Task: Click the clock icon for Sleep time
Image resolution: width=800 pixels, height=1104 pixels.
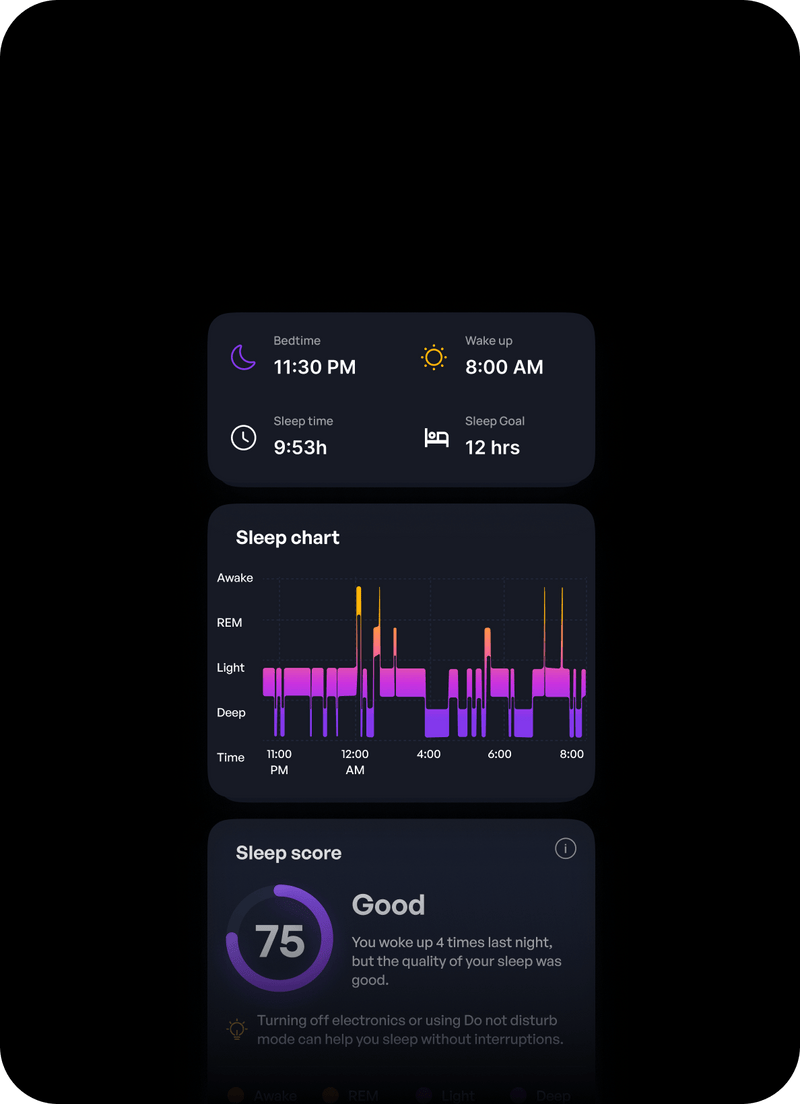Action: pyautogui.click(x=243, y=437)
